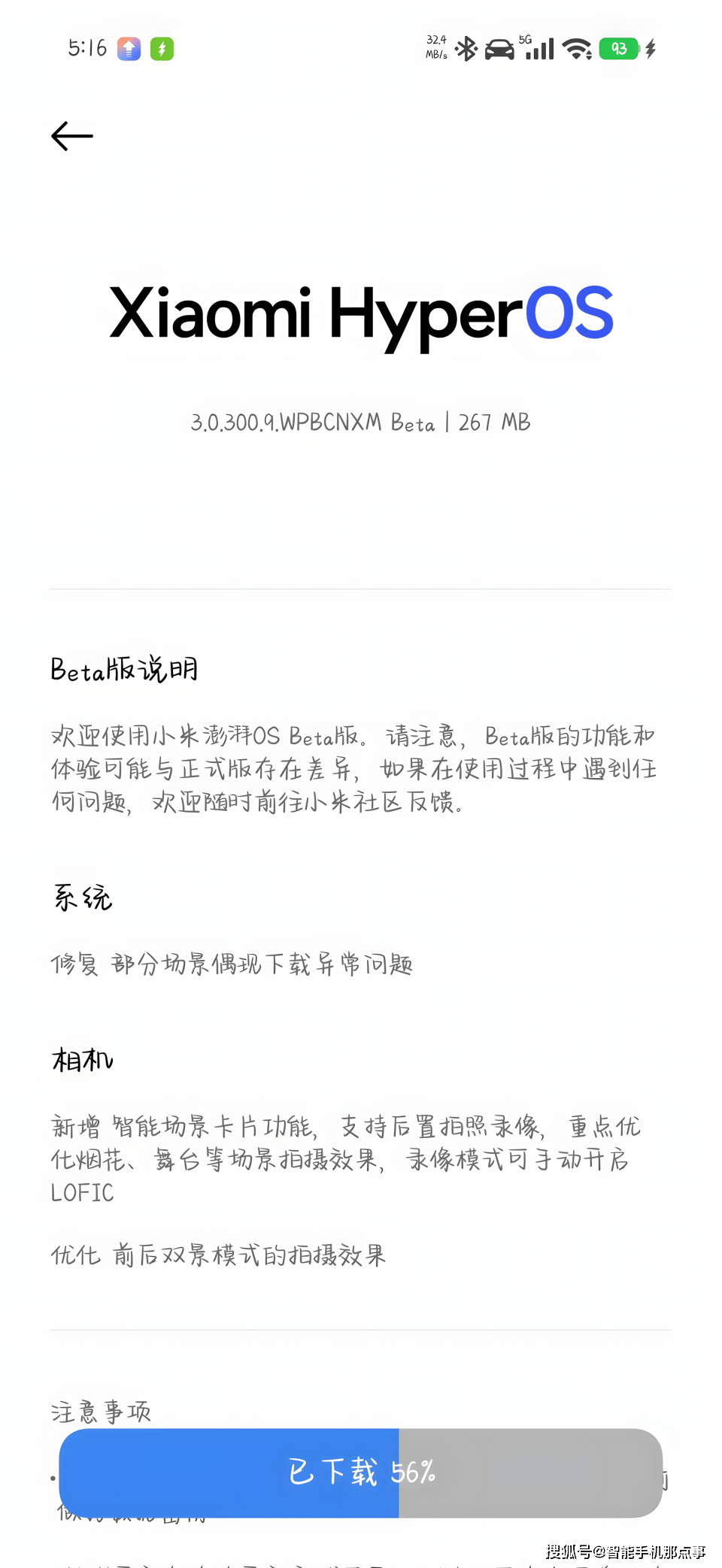This screenshot has width=722, height=1568.
Task: Tap the 已下载 56% download progress button
Action: 361,1472
